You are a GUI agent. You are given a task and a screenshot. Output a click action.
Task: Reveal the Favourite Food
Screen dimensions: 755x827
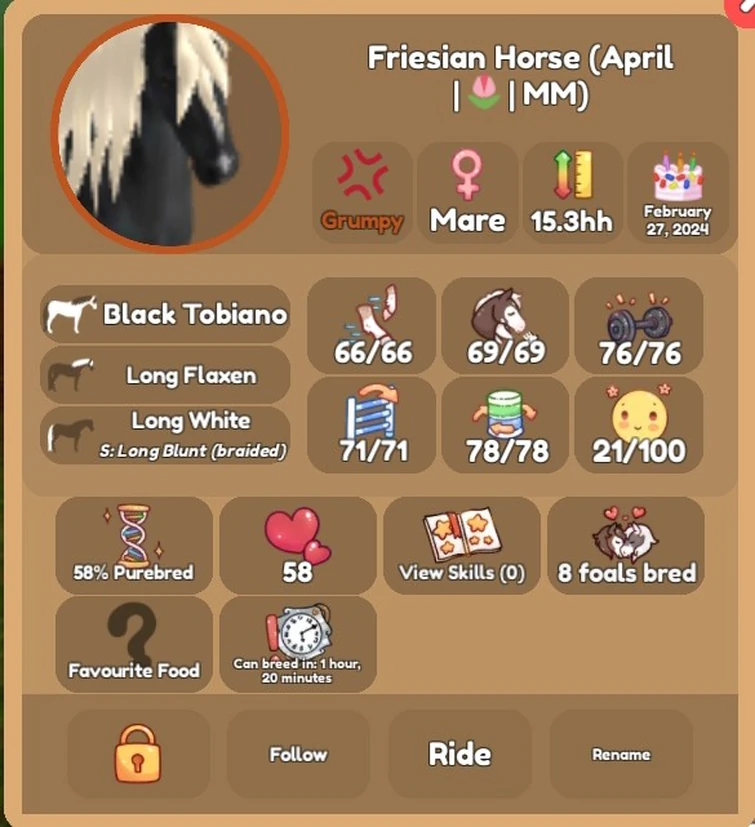click(x=134, y=644)
